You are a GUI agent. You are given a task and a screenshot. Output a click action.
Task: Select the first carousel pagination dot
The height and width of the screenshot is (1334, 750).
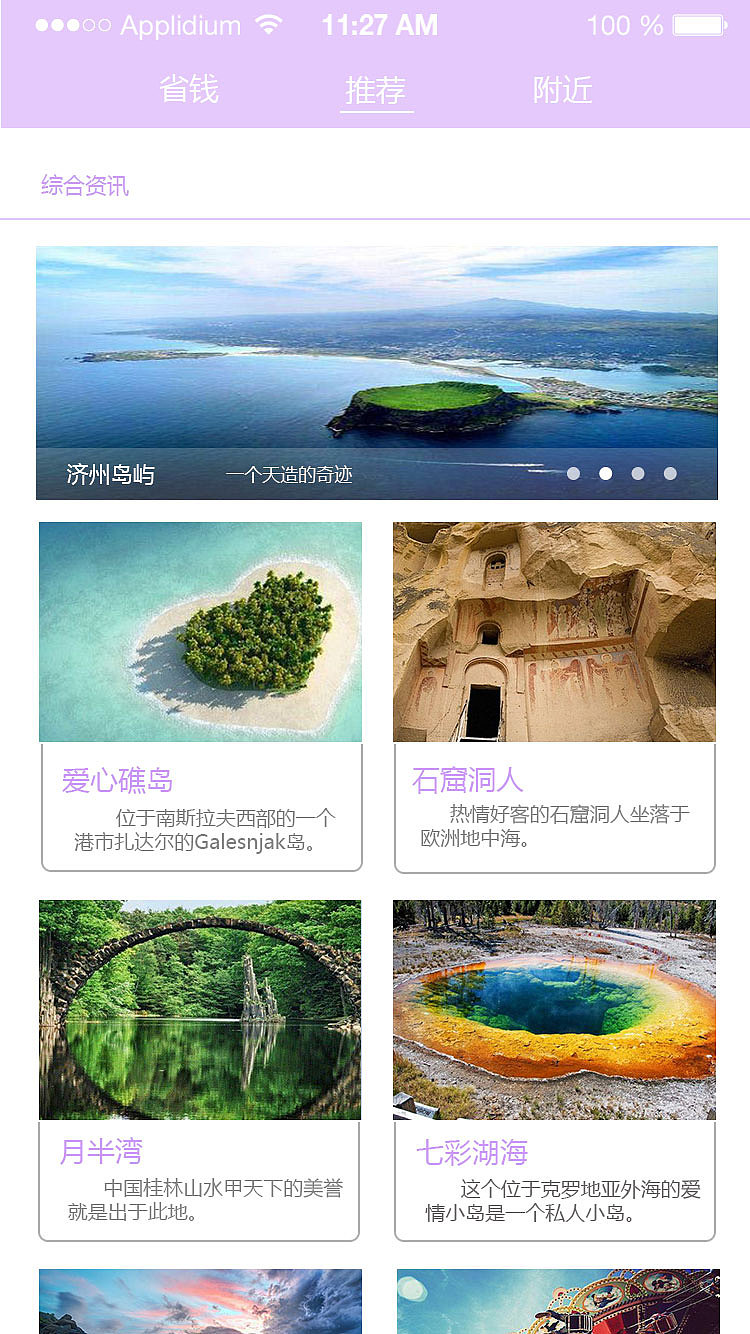point(572,472)
